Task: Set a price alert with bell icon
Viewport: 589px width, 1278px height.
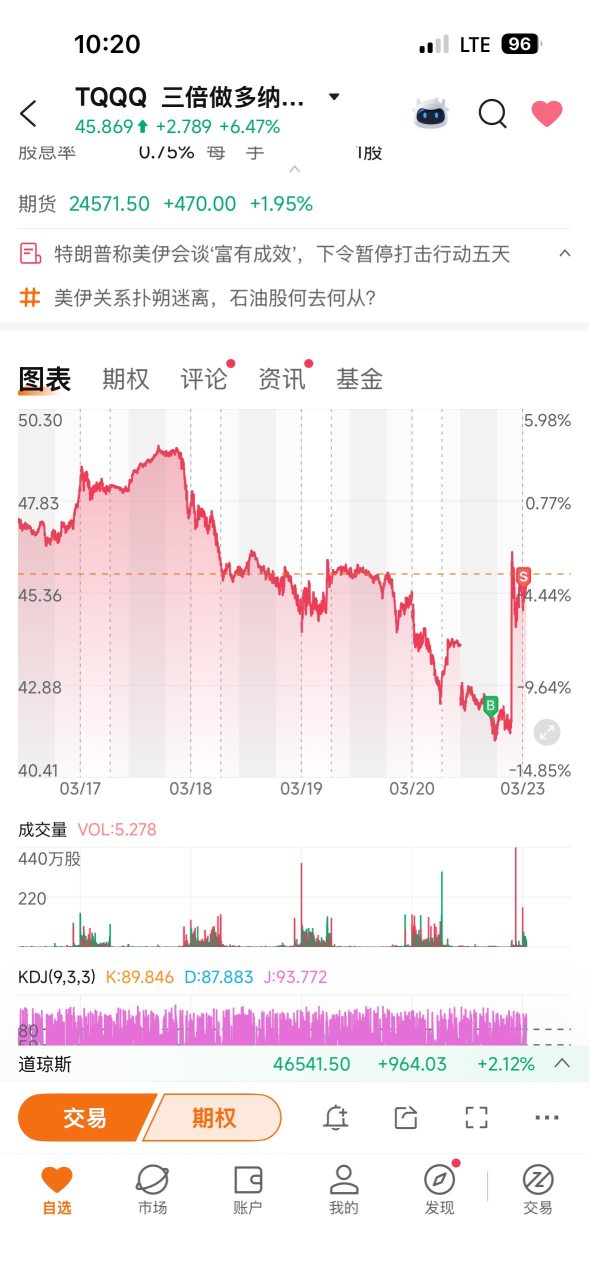Action: click(336, 1117)
